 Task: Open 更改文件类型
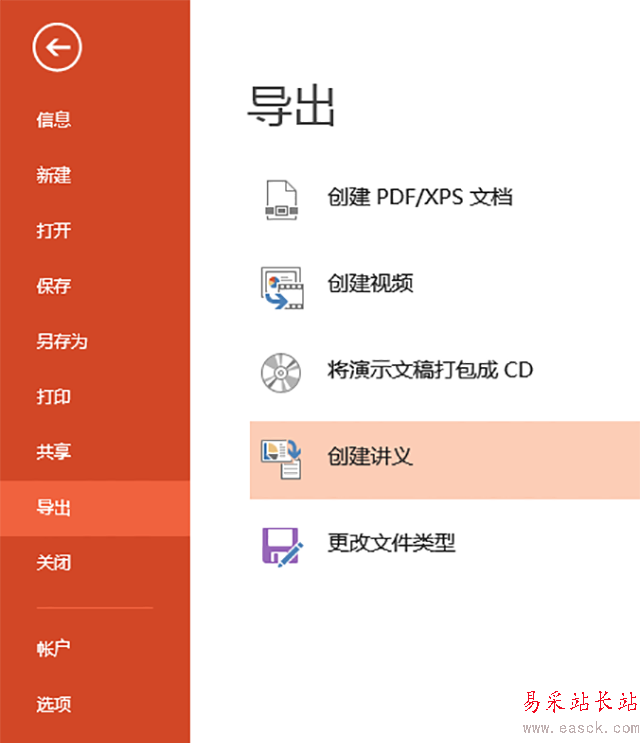coord(391,544)
